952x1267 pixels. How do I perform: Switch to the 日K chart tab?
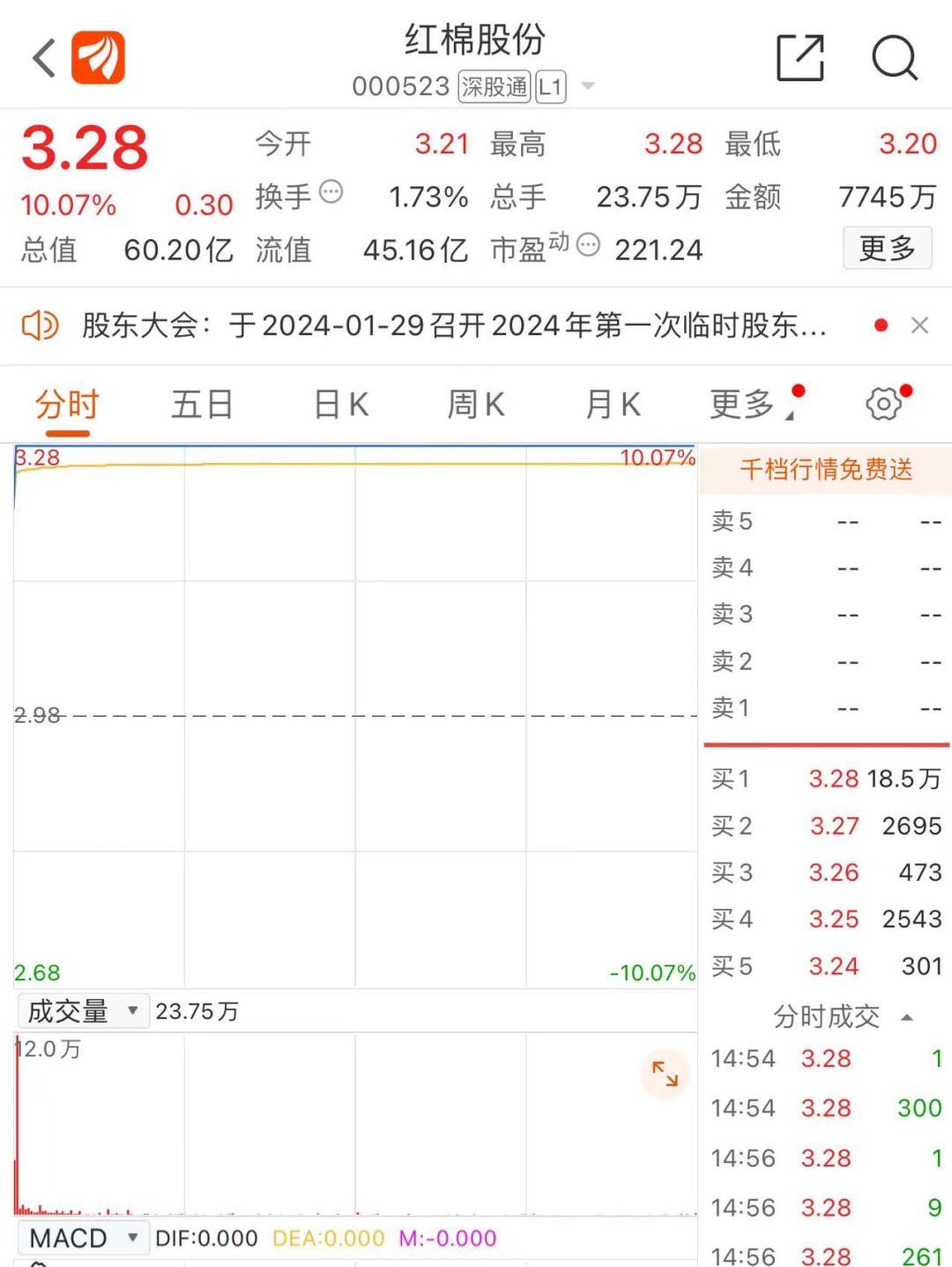(341, 405)
